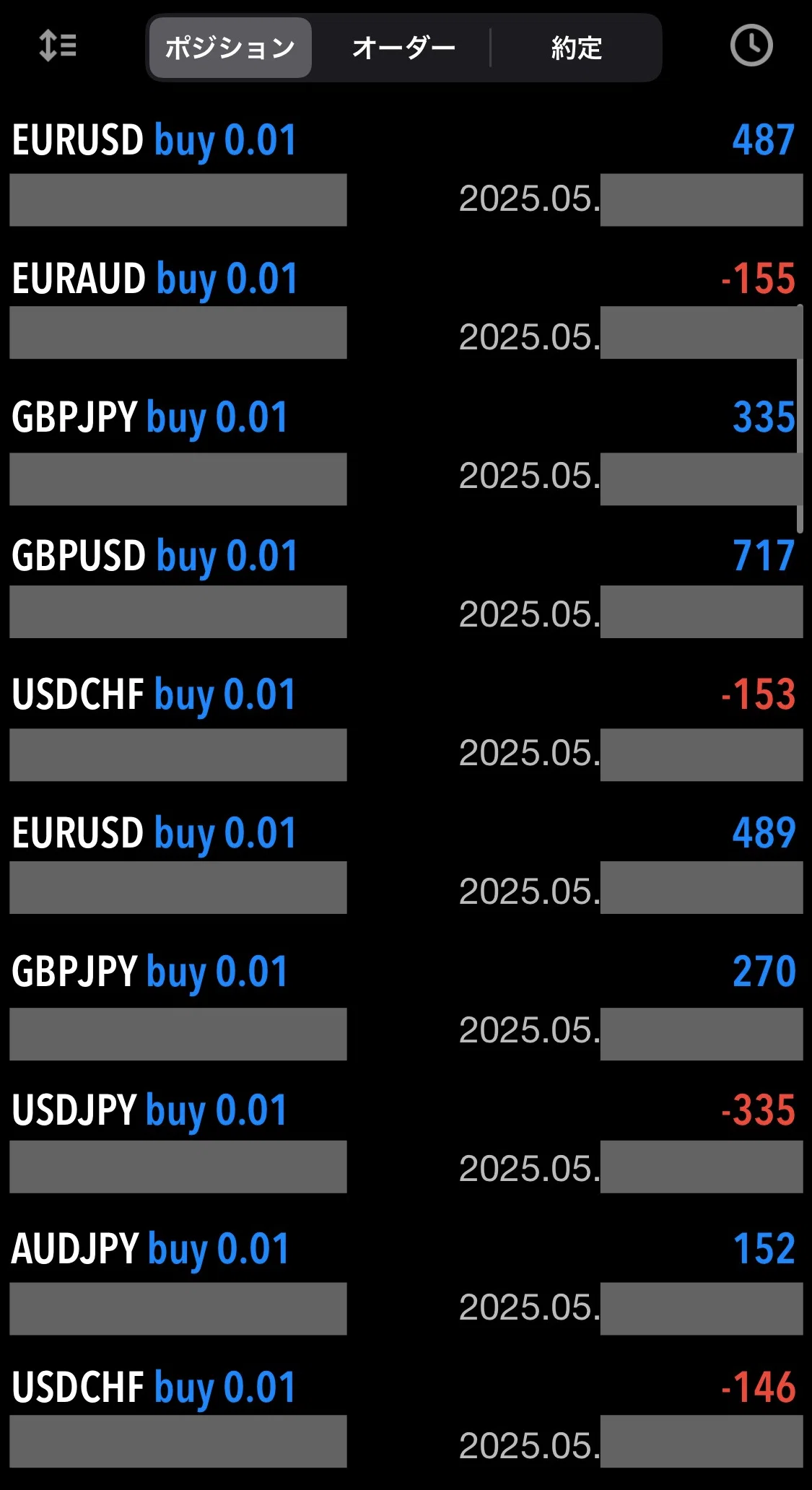The image size is (812, 1490).
Task: Open the USDCHF position showing -153
Action: (406, 728)
